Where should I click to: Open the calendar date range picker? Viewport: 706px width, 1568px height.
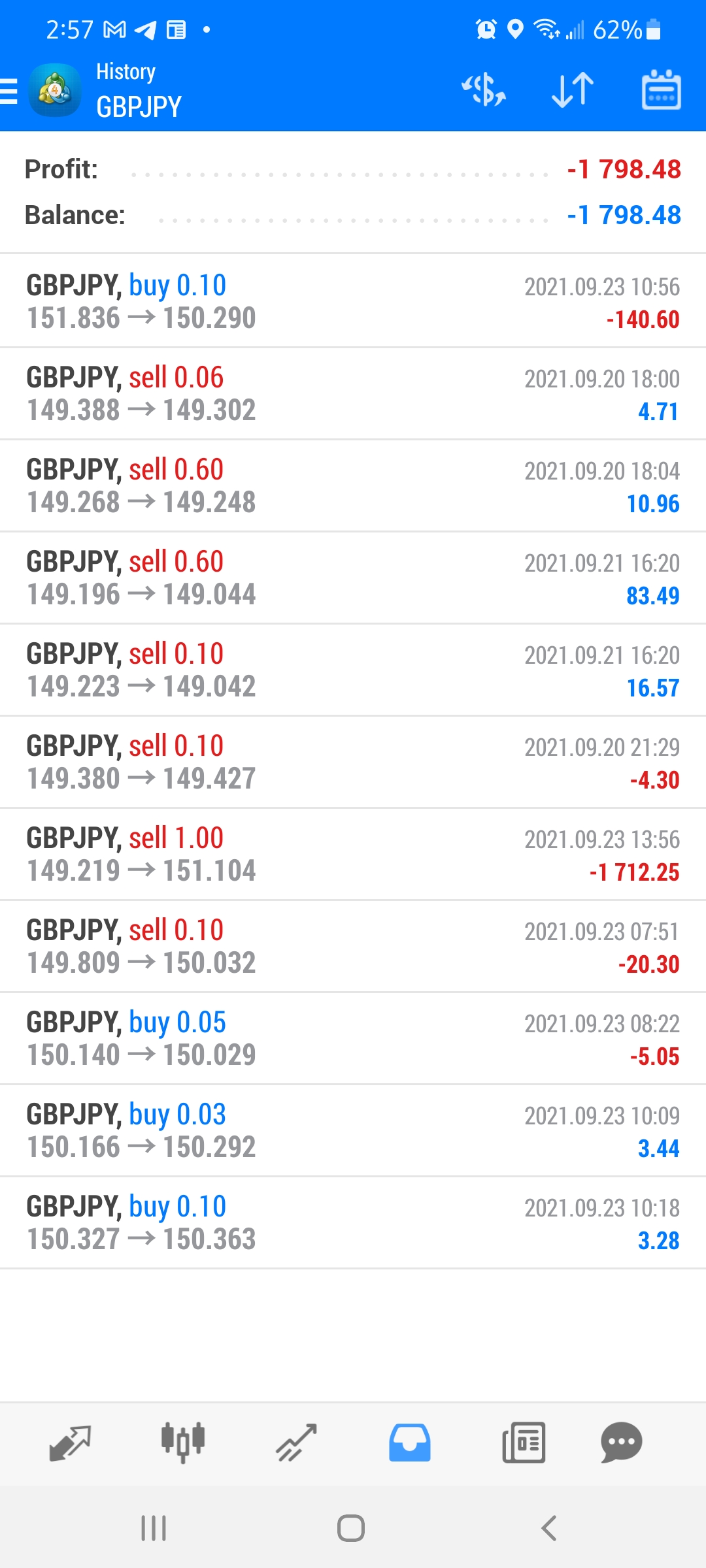[x=661, y=90]
